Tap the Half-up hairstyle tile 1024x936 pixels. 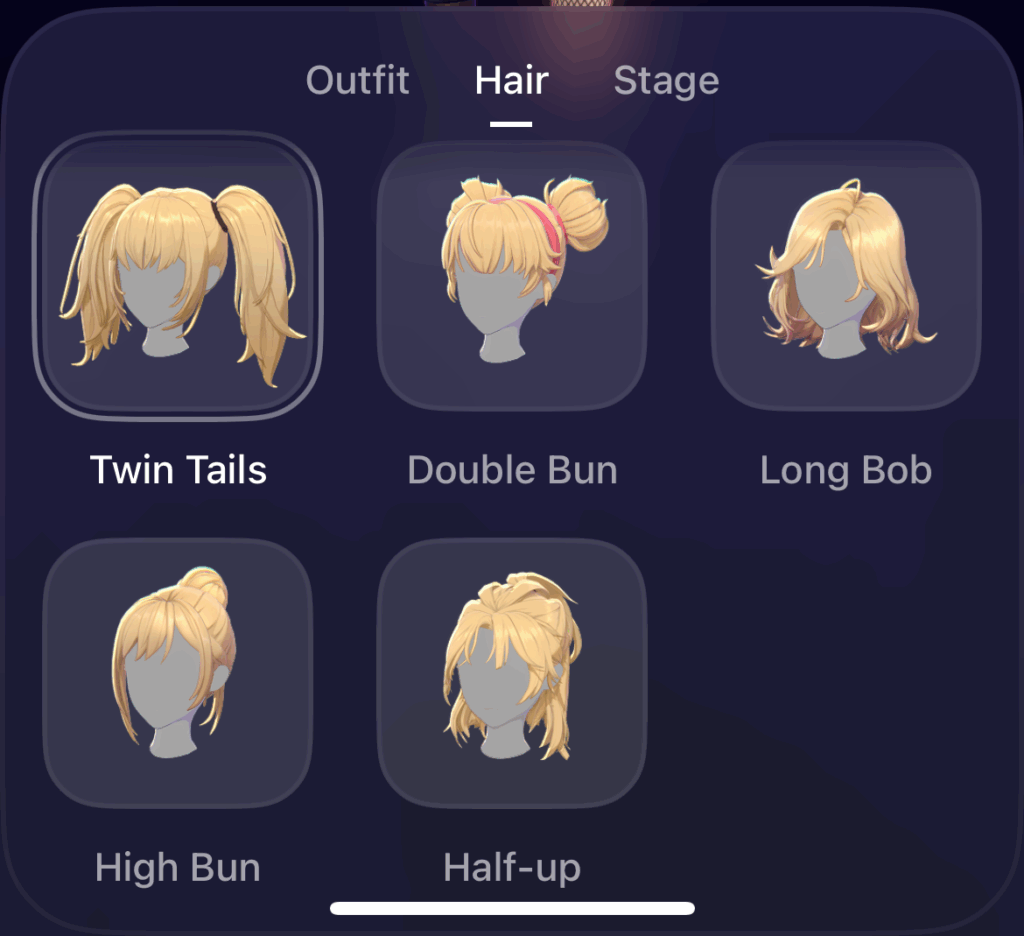click(x=512, y=672)
